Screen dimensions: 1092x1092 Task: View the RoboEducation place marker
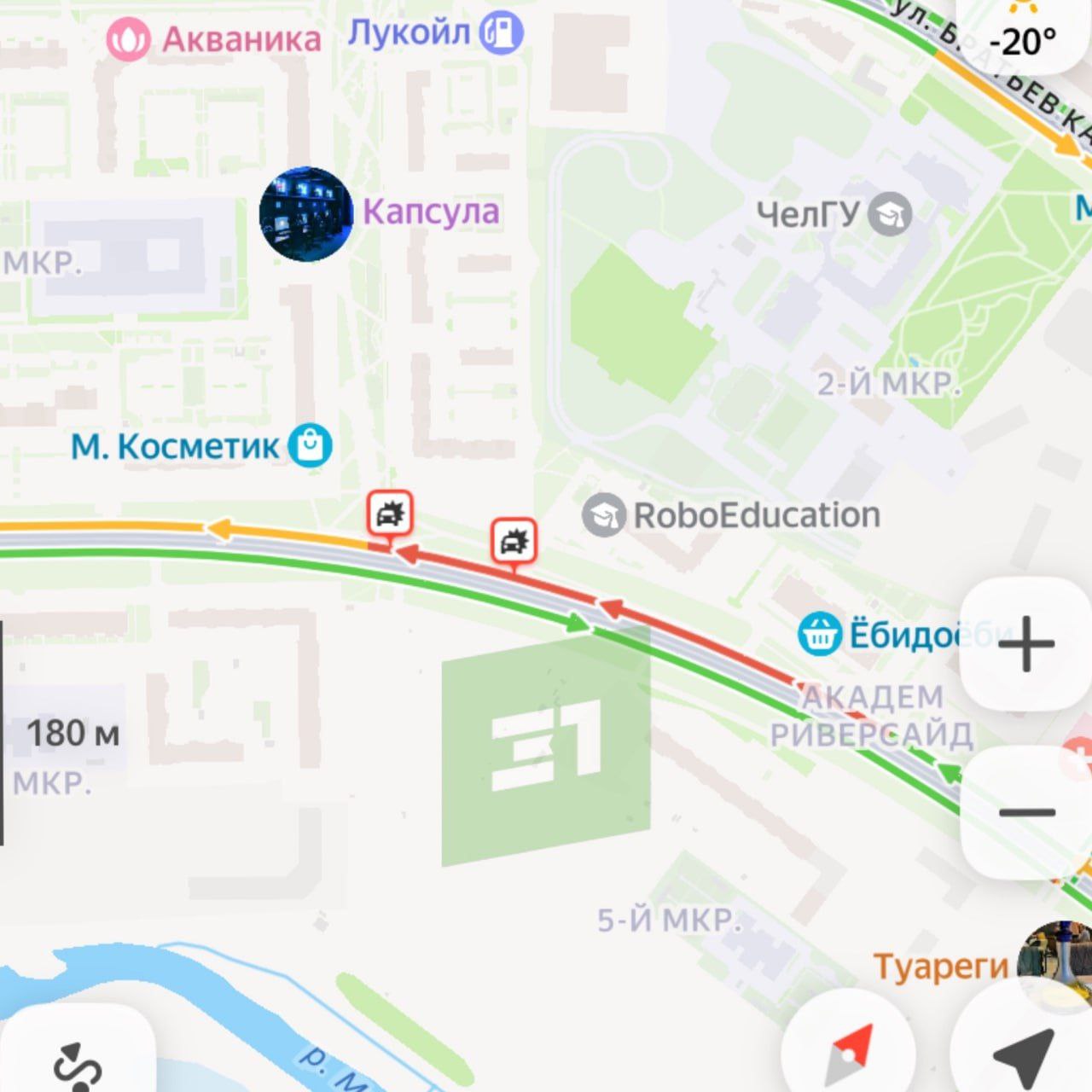[x=604, y=515]
